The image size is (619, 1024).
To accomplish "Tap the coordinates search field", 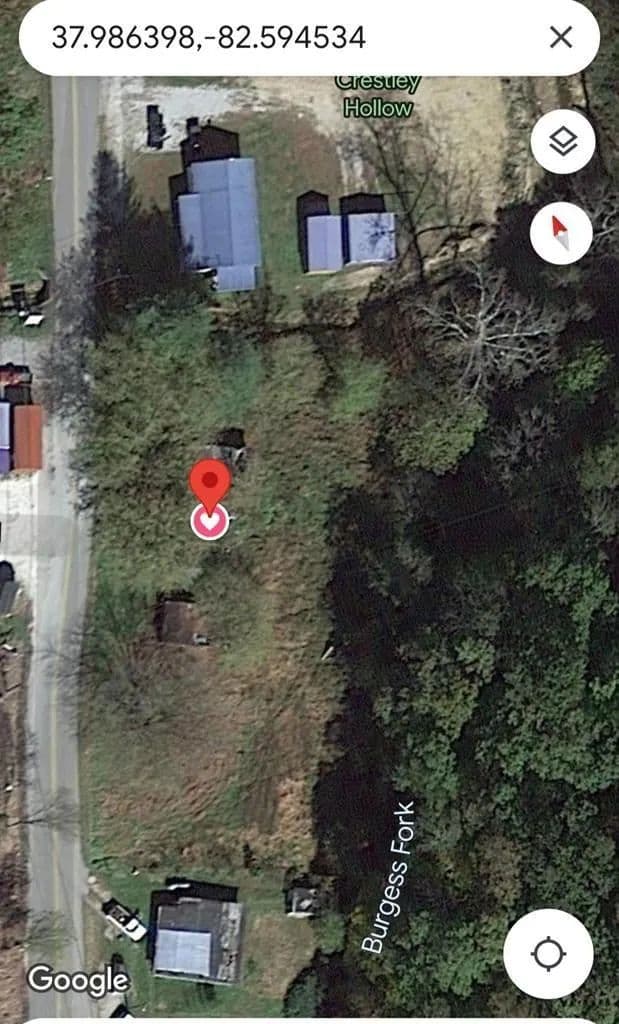I will [280, 38].
